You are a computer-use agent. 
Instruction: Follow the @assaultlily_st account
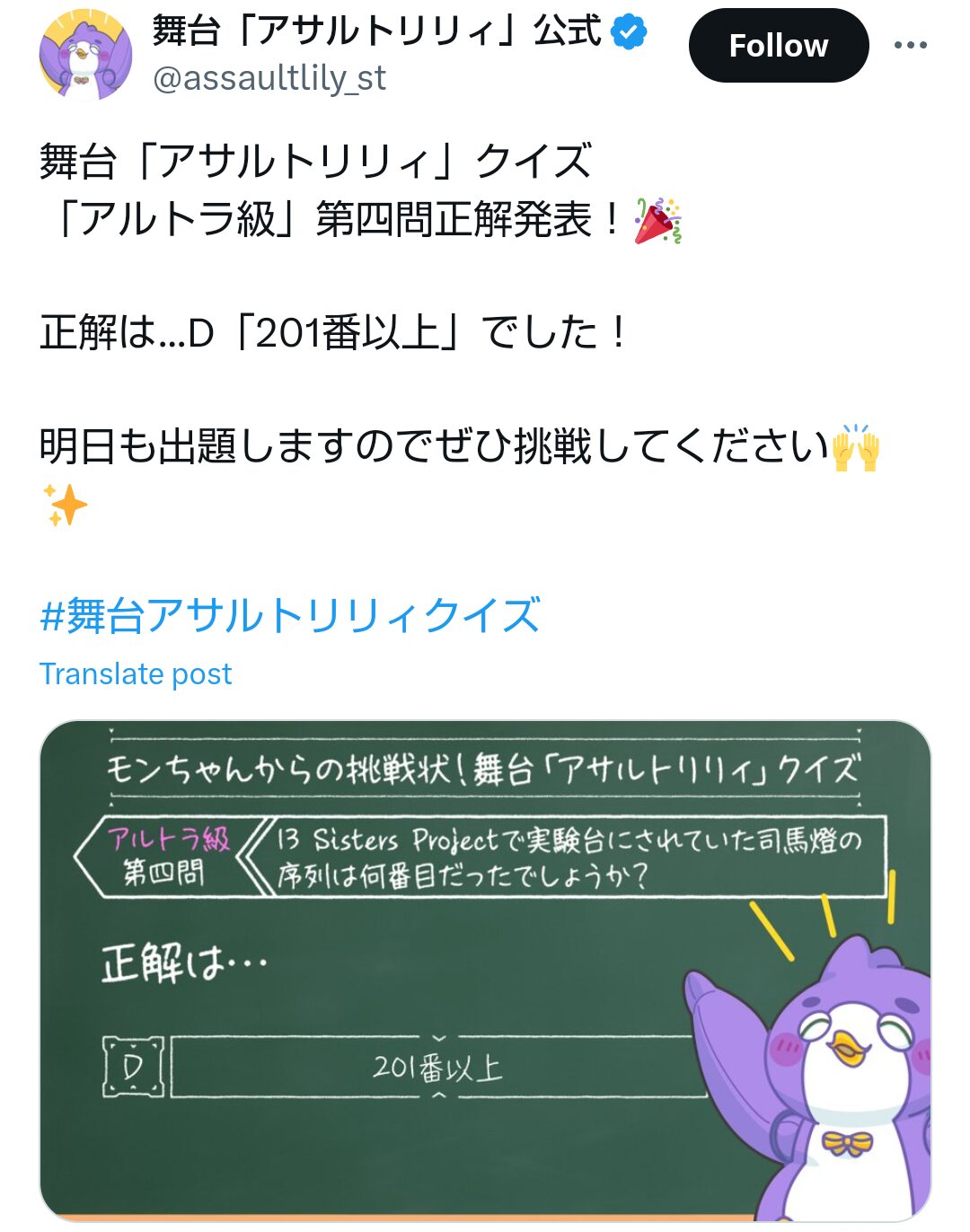click(778, 46)
